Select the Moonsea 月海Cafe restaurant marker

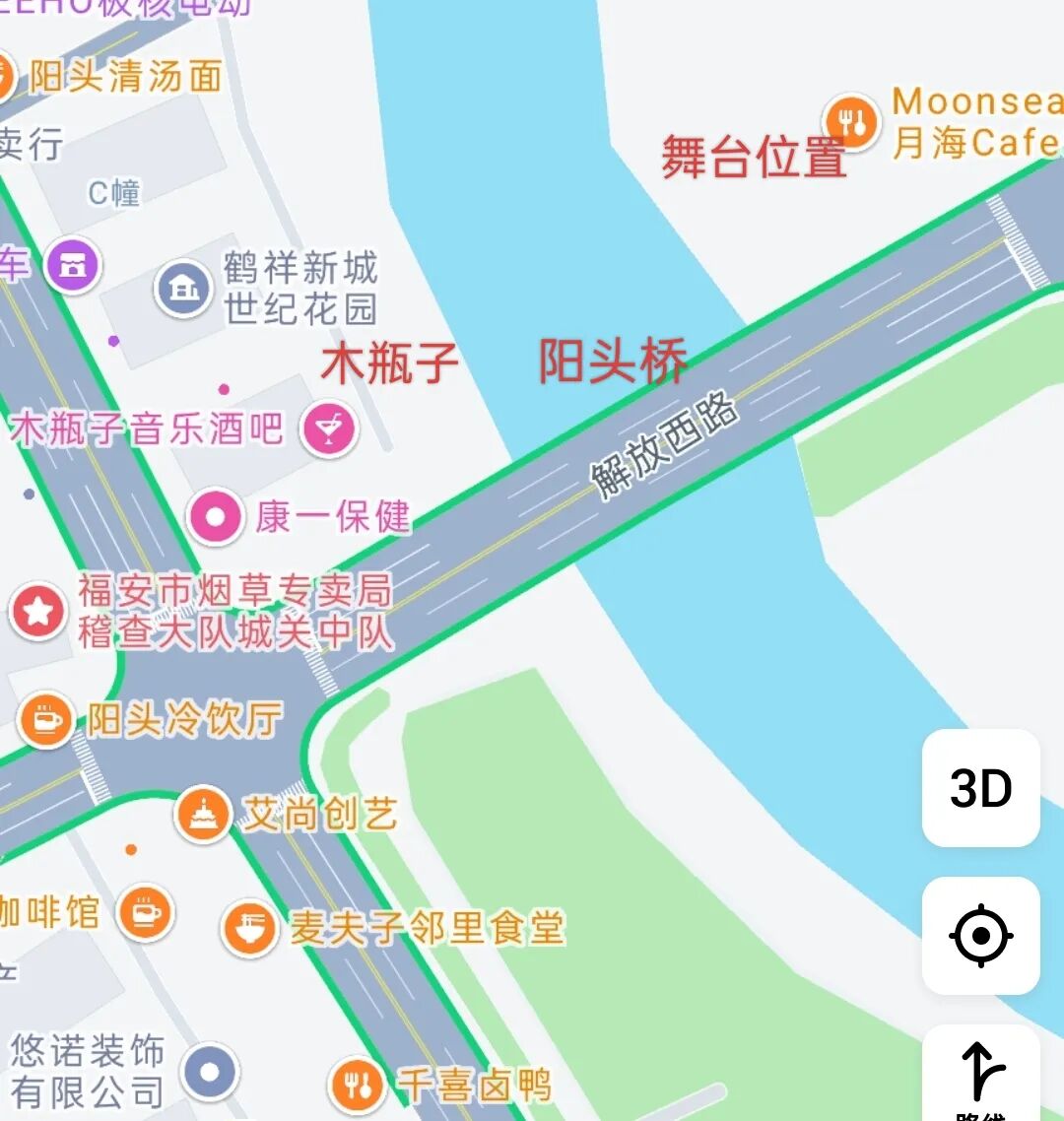click(851, 123)
